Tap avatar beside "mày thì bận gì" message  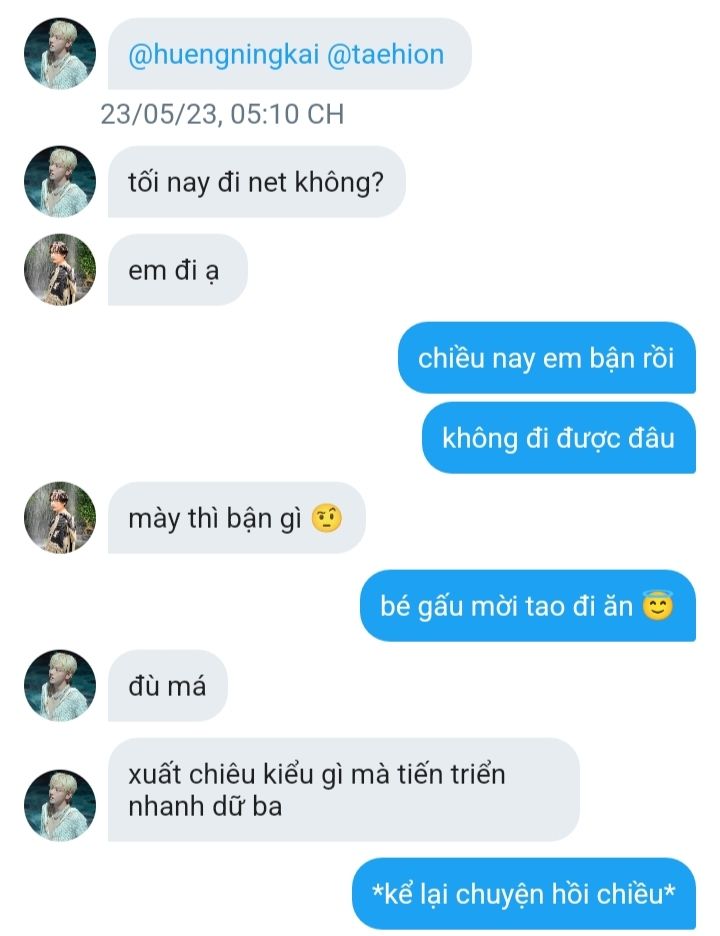coord(60,518)
